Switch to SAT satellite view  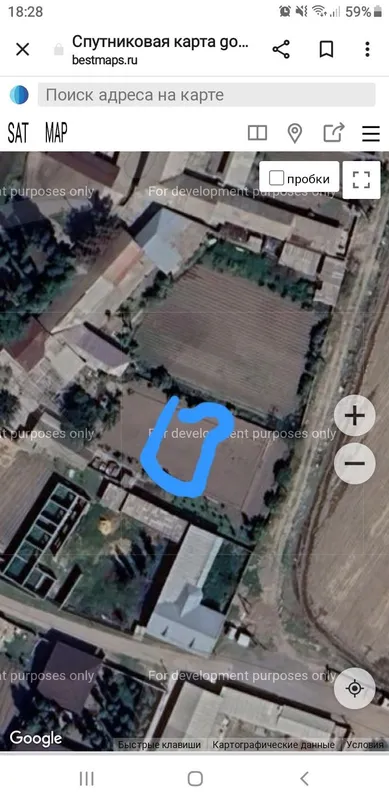18,133
